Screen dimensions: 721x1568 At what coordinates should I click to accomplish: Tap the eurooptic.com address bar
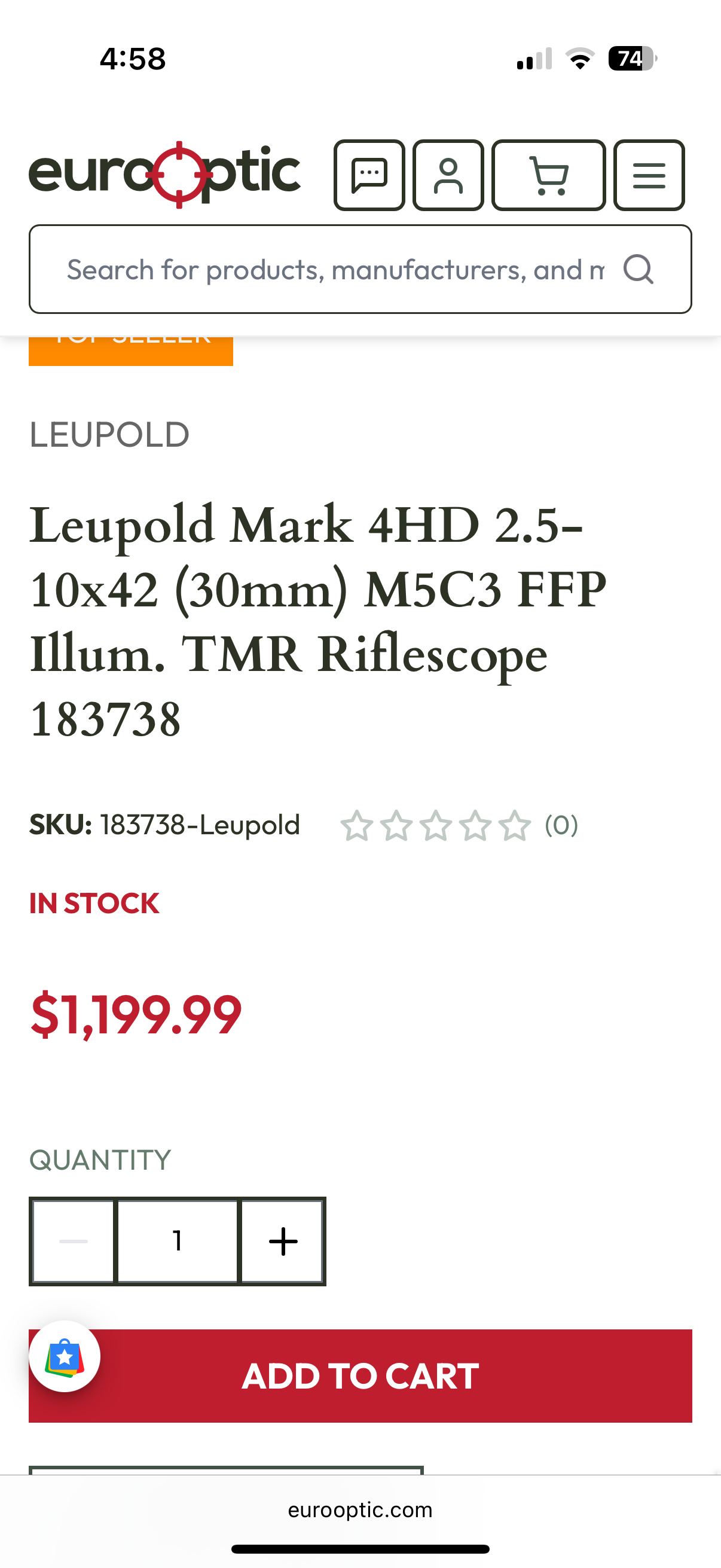click(x=360, y=1510)
